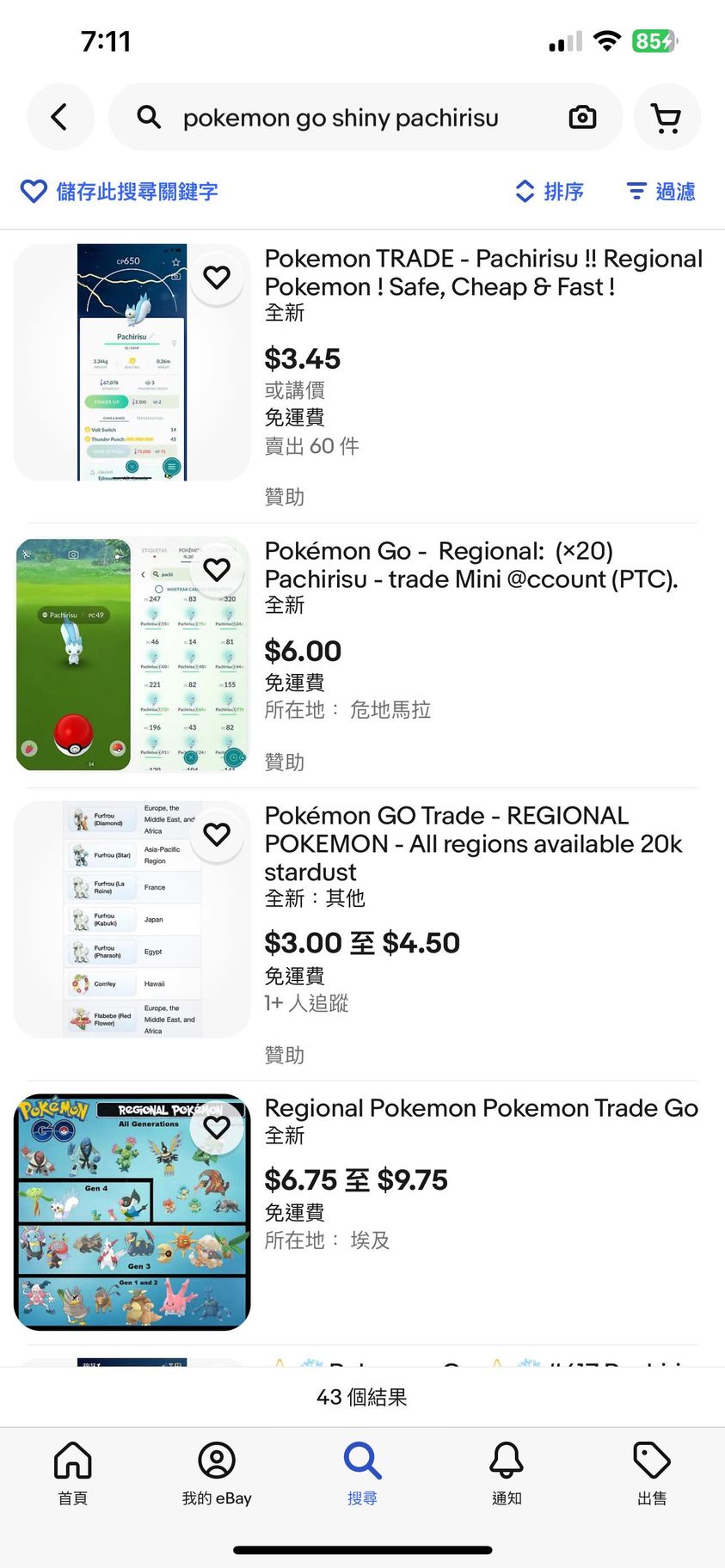Open Regional Pokemon Pokemon Trade Go listing
This screenshot has width=725, height=1568.
coord(480,1108)
